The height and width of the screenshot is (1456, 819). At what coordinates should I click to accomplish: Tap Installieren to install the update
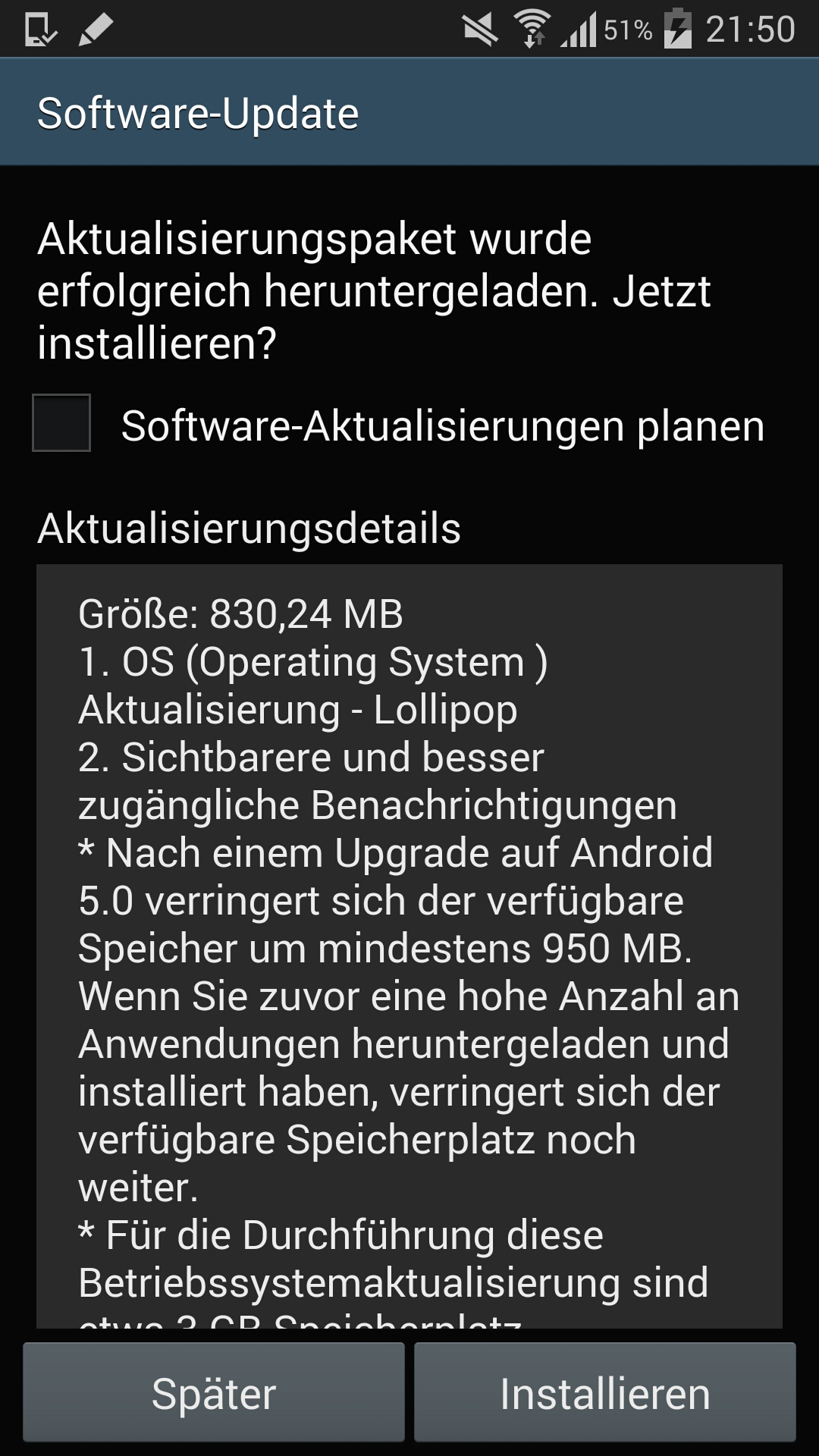pyautogui.click(x=605, y=1392)
